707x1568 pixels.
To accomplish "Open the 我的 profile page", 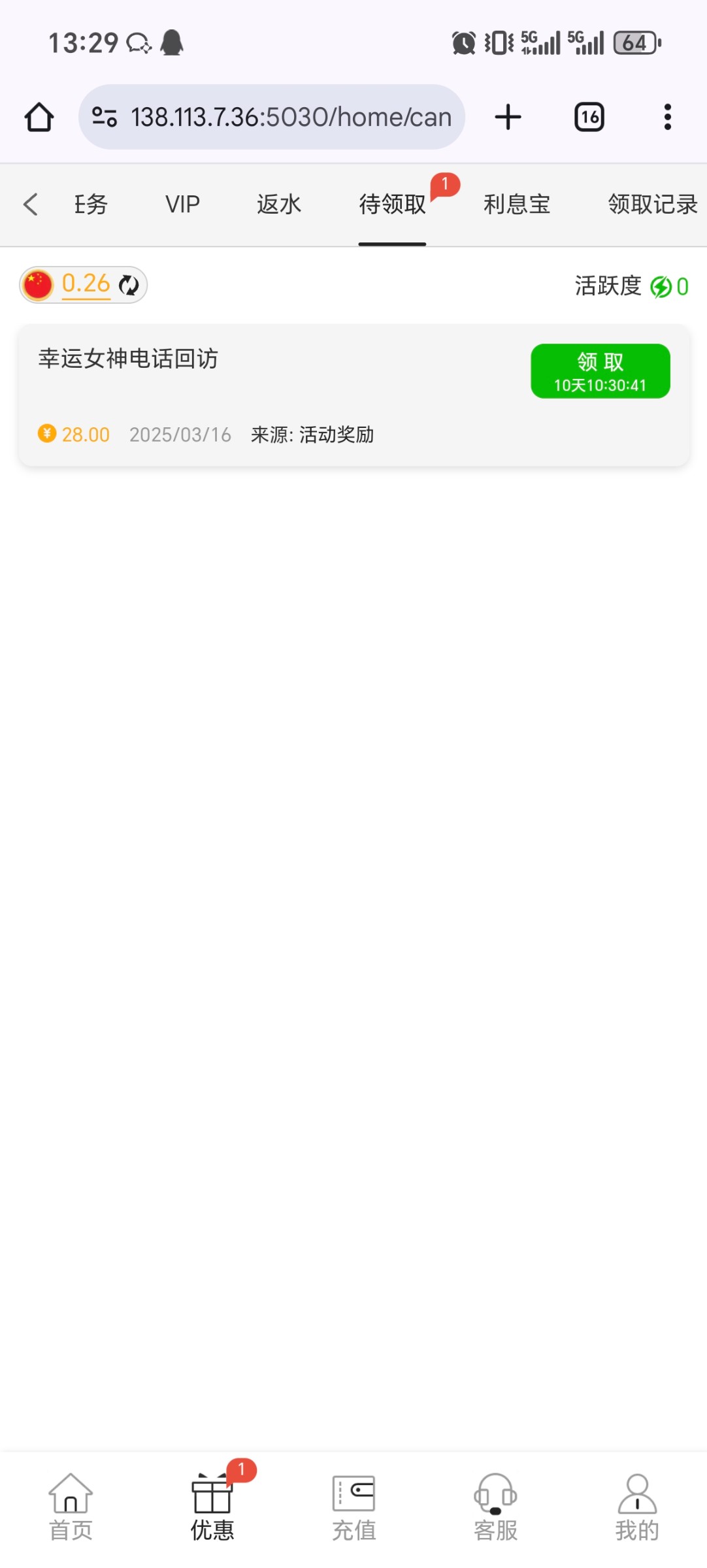I will pyautogui.click(x=637, y=1507).
